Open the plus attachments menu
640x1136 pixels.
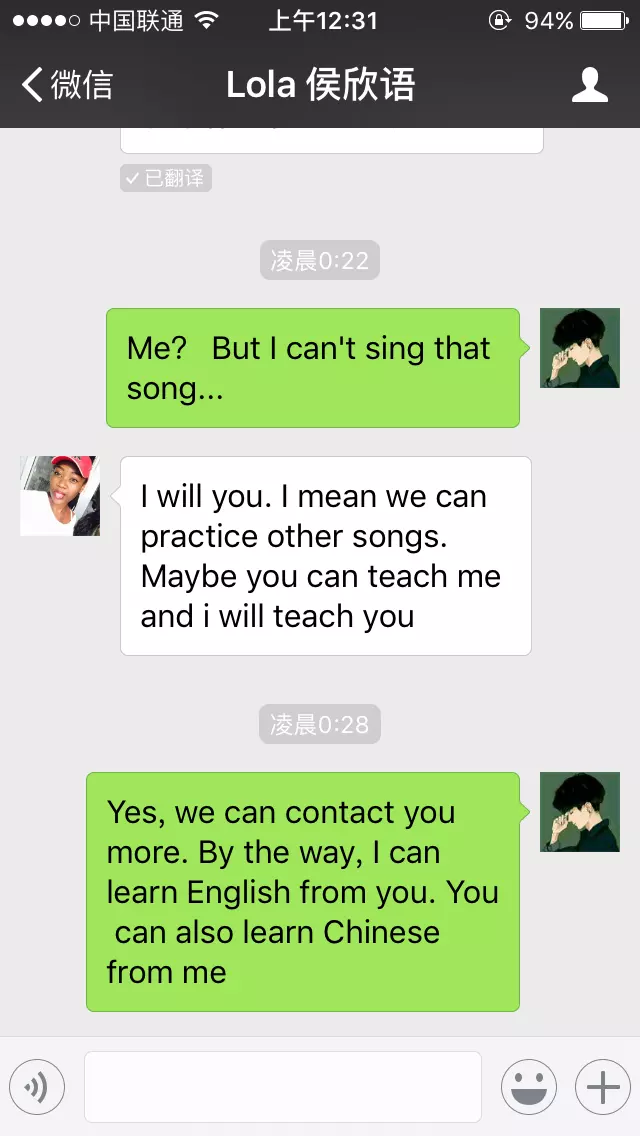602,1087
